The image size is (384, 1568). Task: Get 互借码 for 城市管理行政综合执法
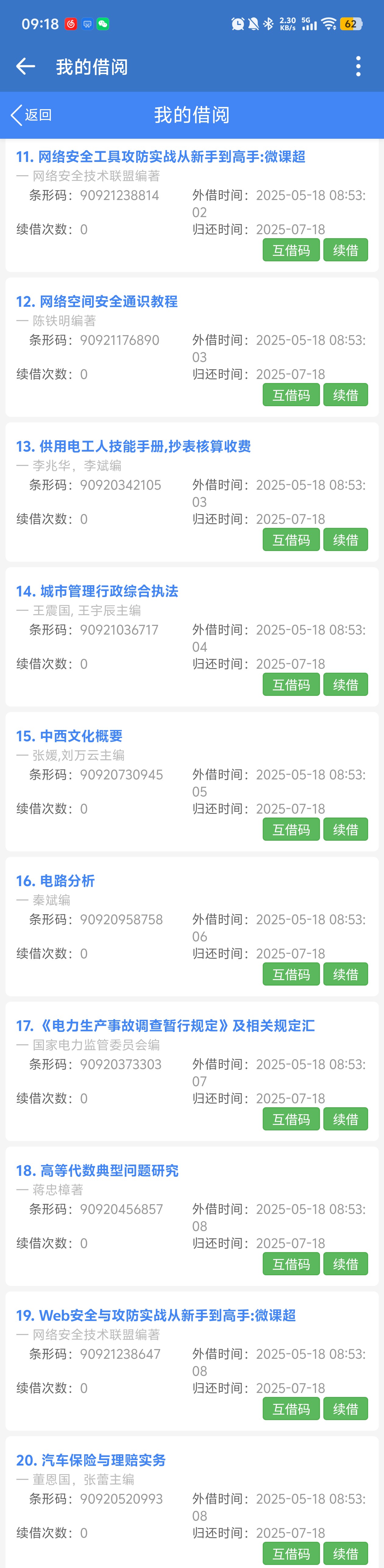tap(291, 685)
